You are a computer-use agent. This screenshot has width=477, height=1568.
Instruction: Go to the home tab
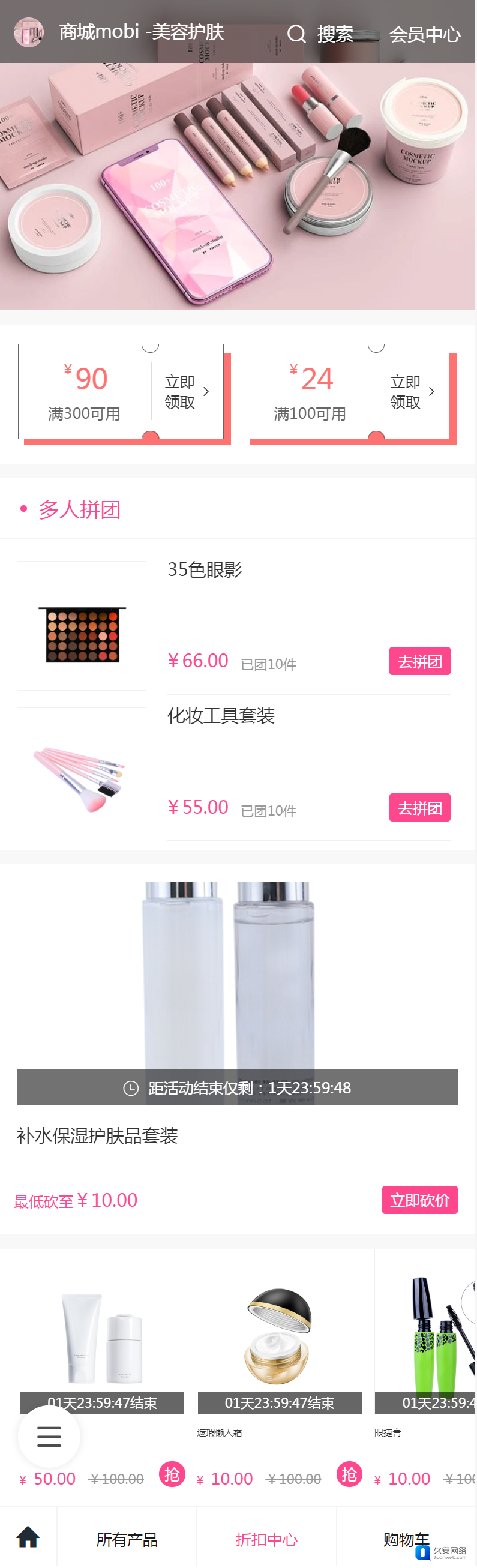coord(28,1537)
